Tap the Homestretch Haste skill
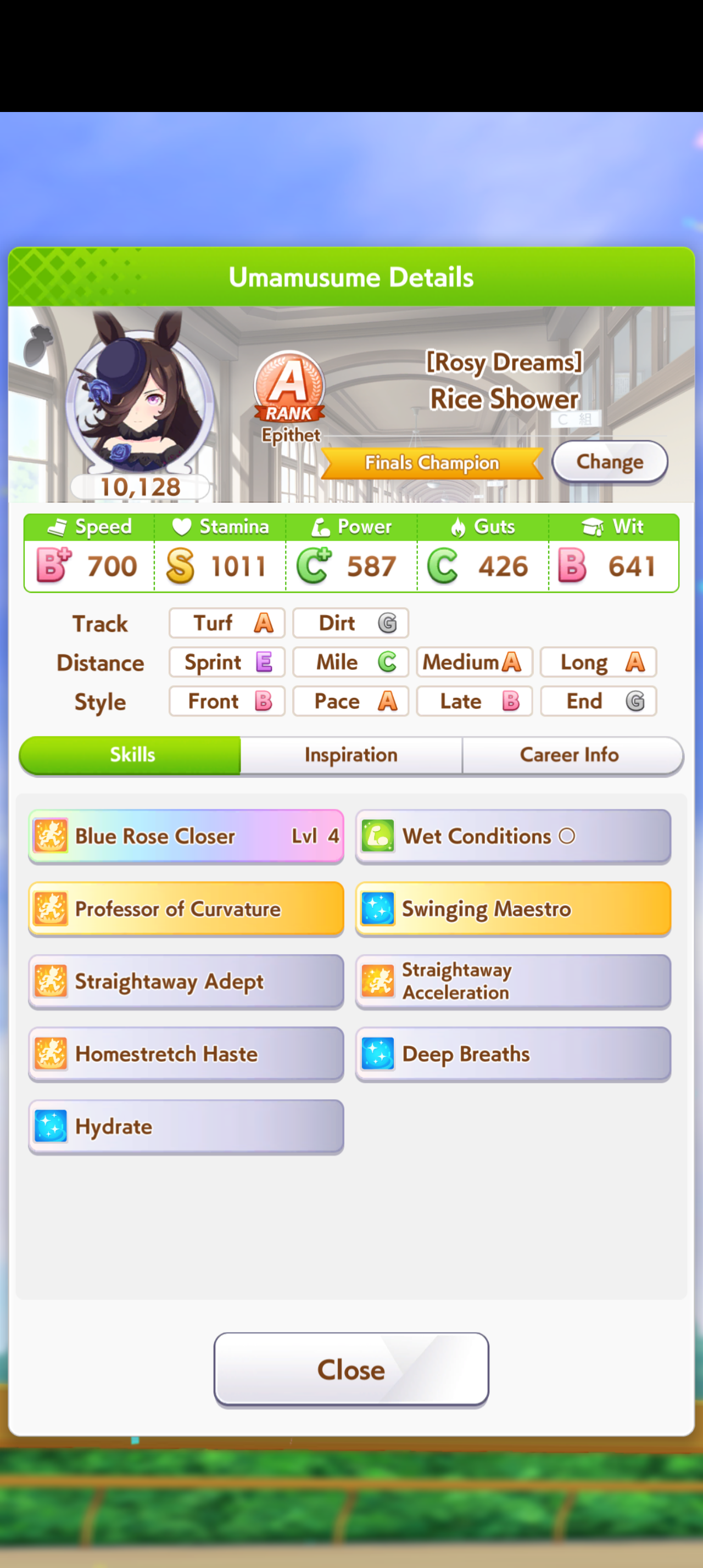The width and height of the screenshot is (703, 1568). 186,1054
